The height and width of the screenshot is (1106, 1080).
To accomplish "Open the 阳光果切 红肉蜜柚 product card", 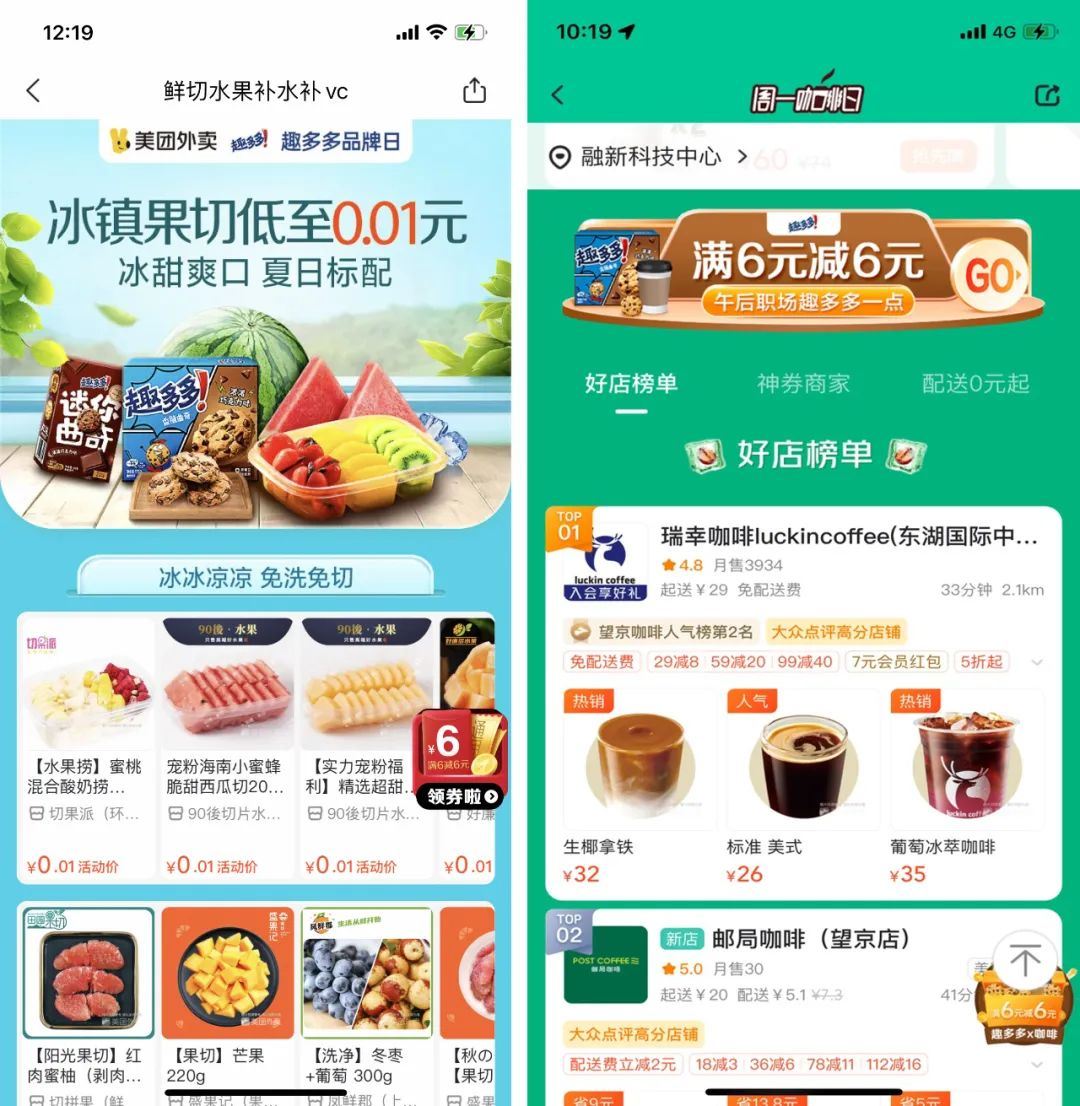I will [88, 1000].
